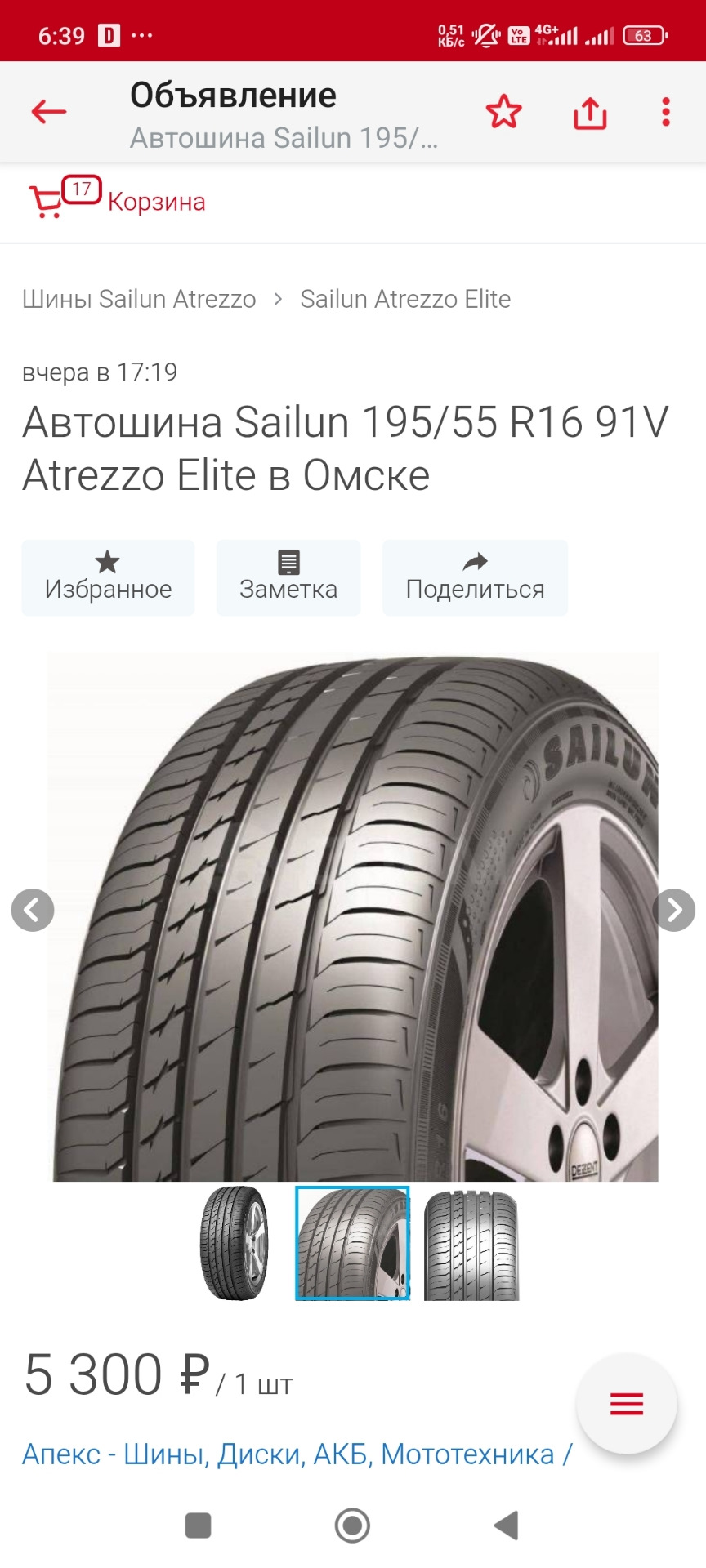Select the first tire thumbnail
706x1568 pixels.
pos(235,1243)
